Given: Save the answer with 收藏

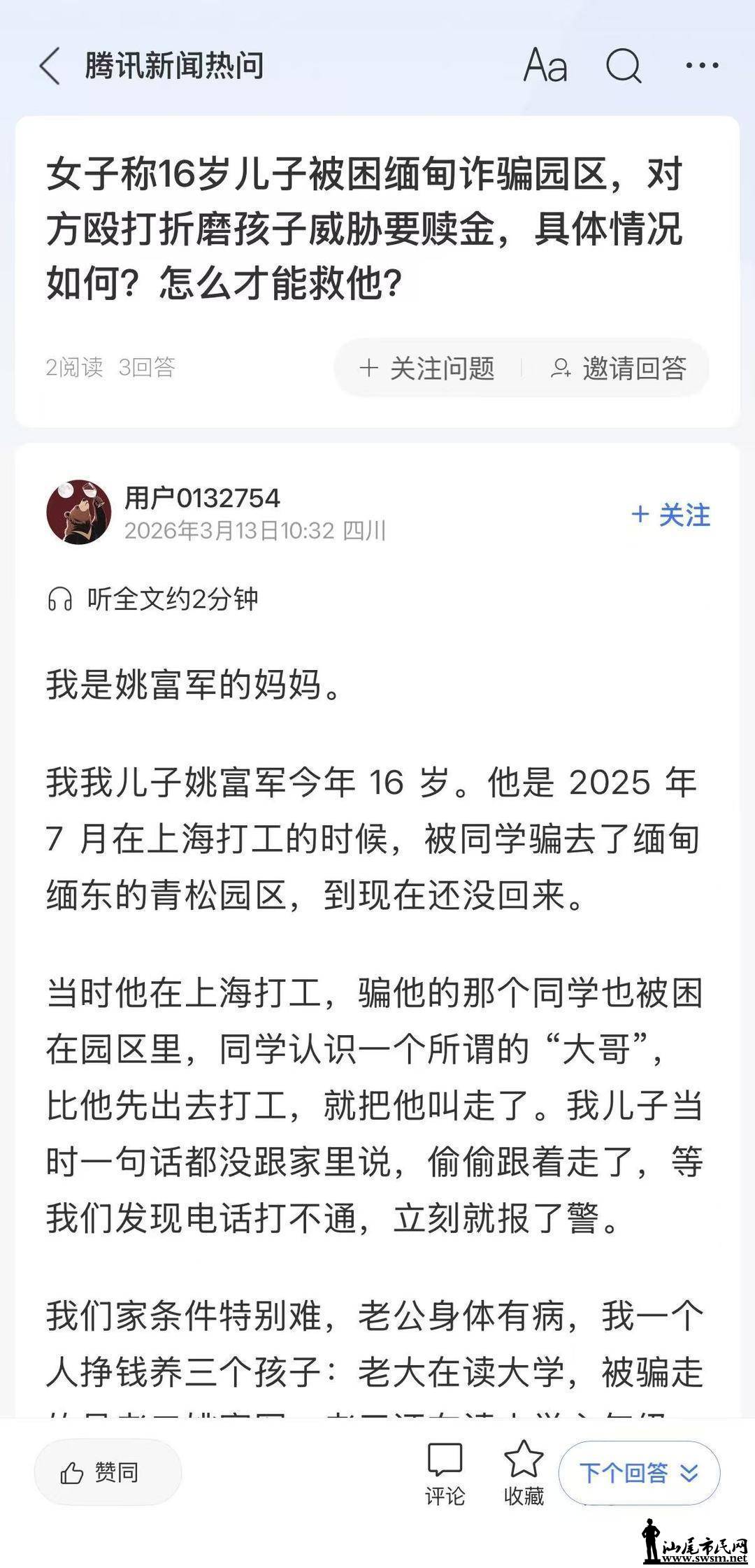Looking at the screenshot, I should coord(524,1474).
